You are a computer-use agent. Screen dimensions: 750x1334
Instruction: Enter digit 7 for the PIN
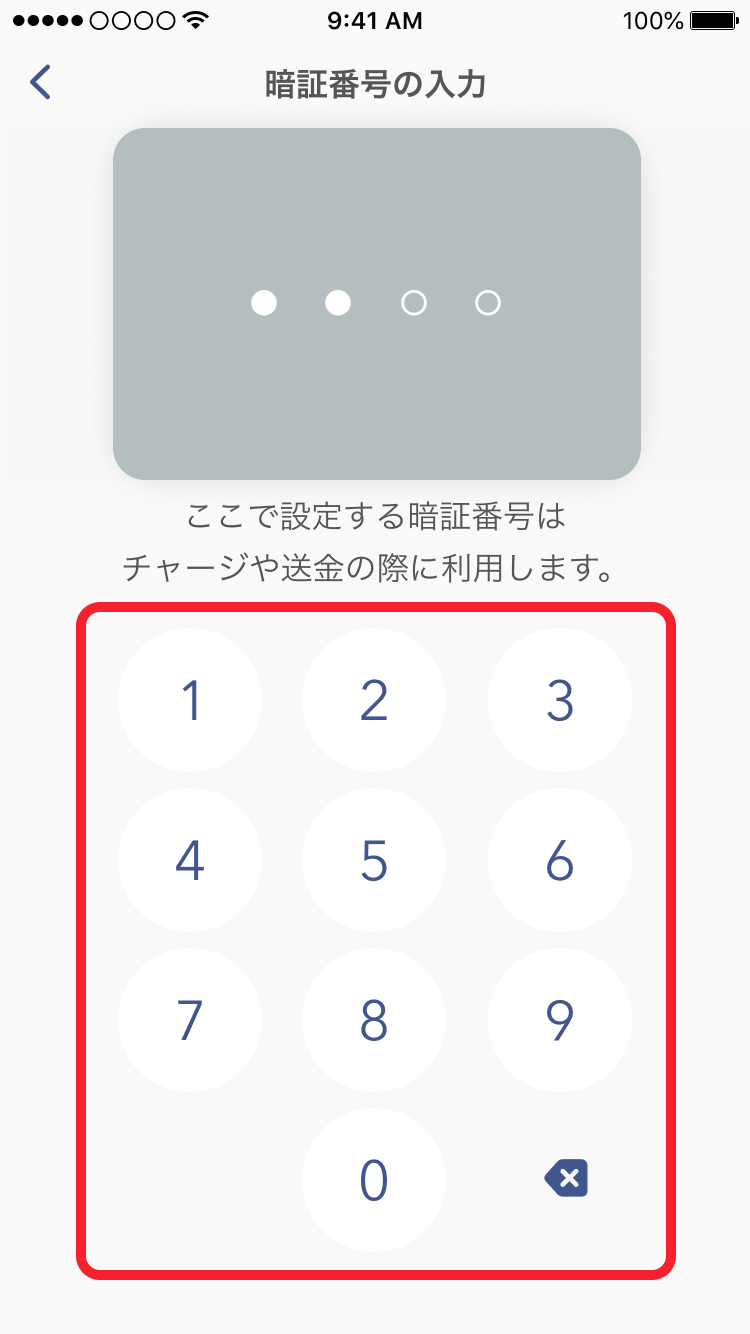[x=190, y=1020]
